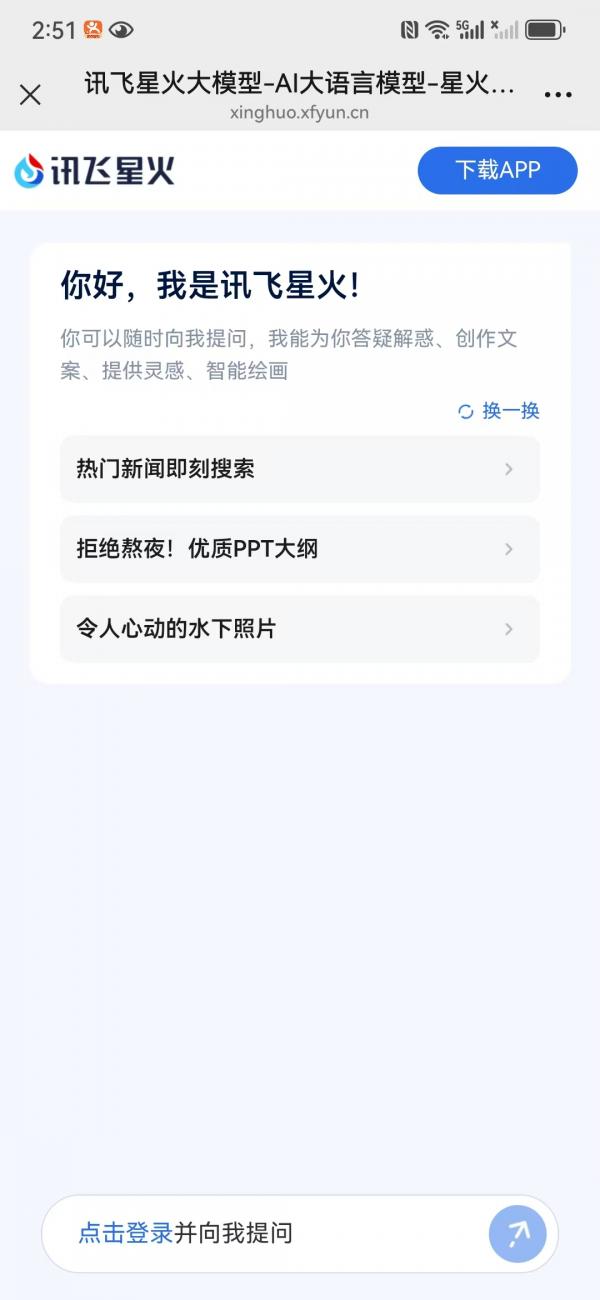Viewport: 600px width, 1300px height.
Task: Refresh suggestions with 换一换
Action: (x=498, y=411)
